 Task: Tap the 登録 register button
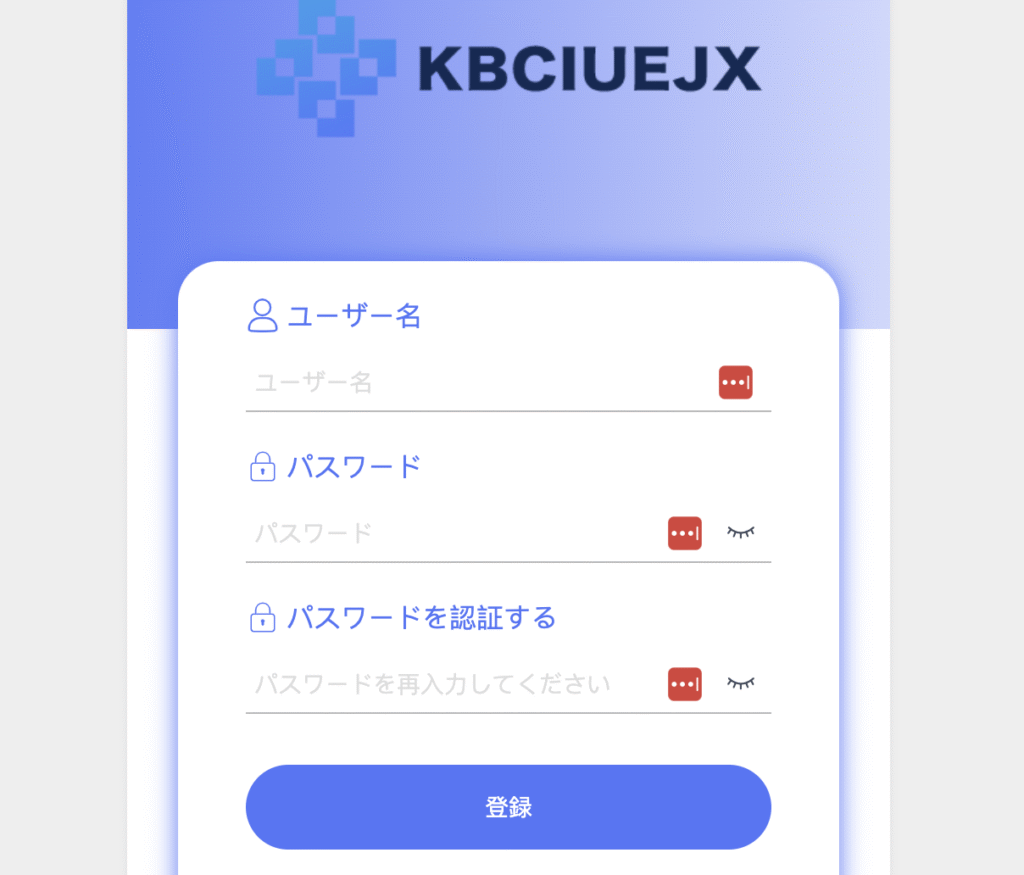[508, 807]
